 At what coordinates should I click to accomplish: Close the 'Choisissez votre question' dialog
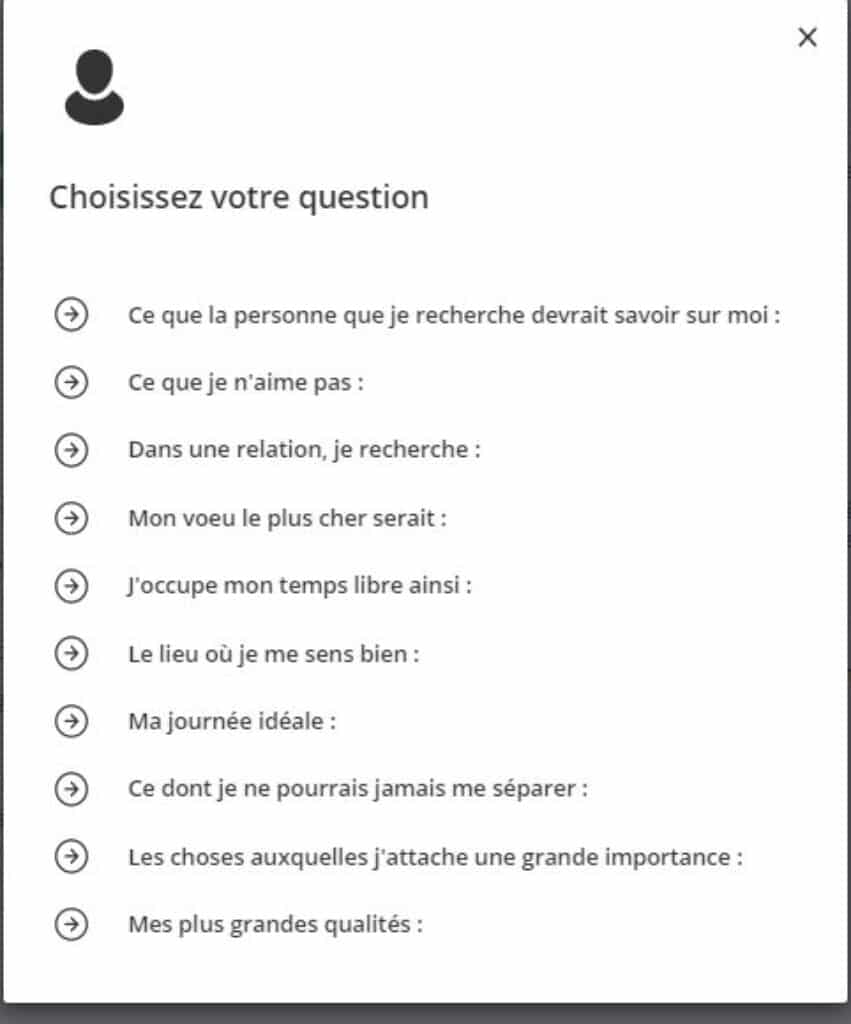(807, 38)
